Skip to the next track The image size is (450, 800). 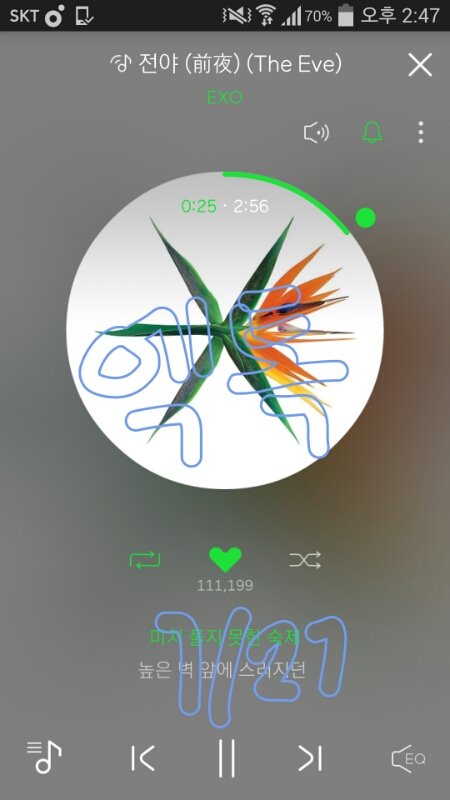coord(310,758)
